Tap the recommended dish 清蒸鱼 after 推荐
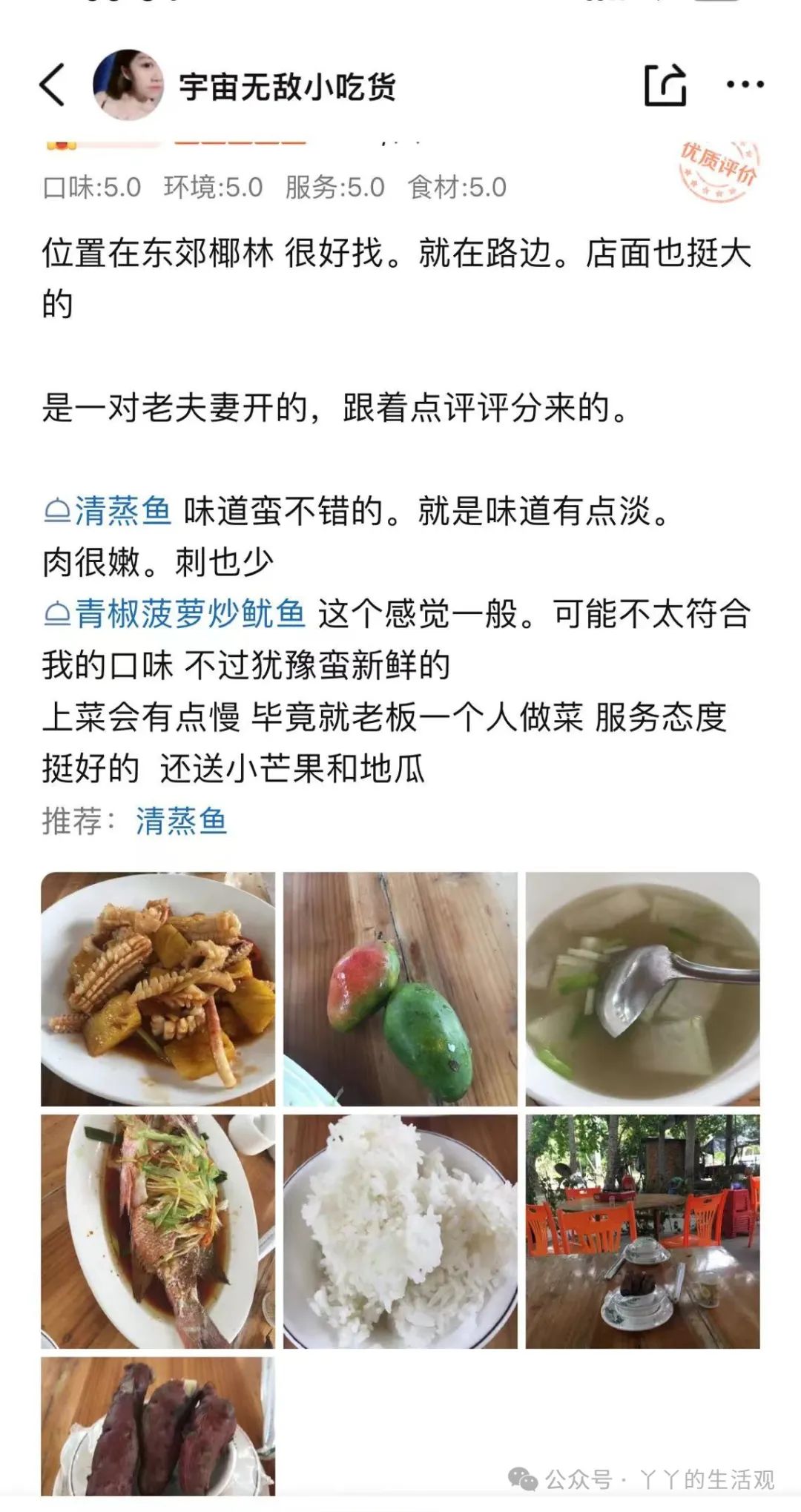Image resolution: width=801 pixels, height=1512 pixels. pyautogui.click(x=182, y=821)
